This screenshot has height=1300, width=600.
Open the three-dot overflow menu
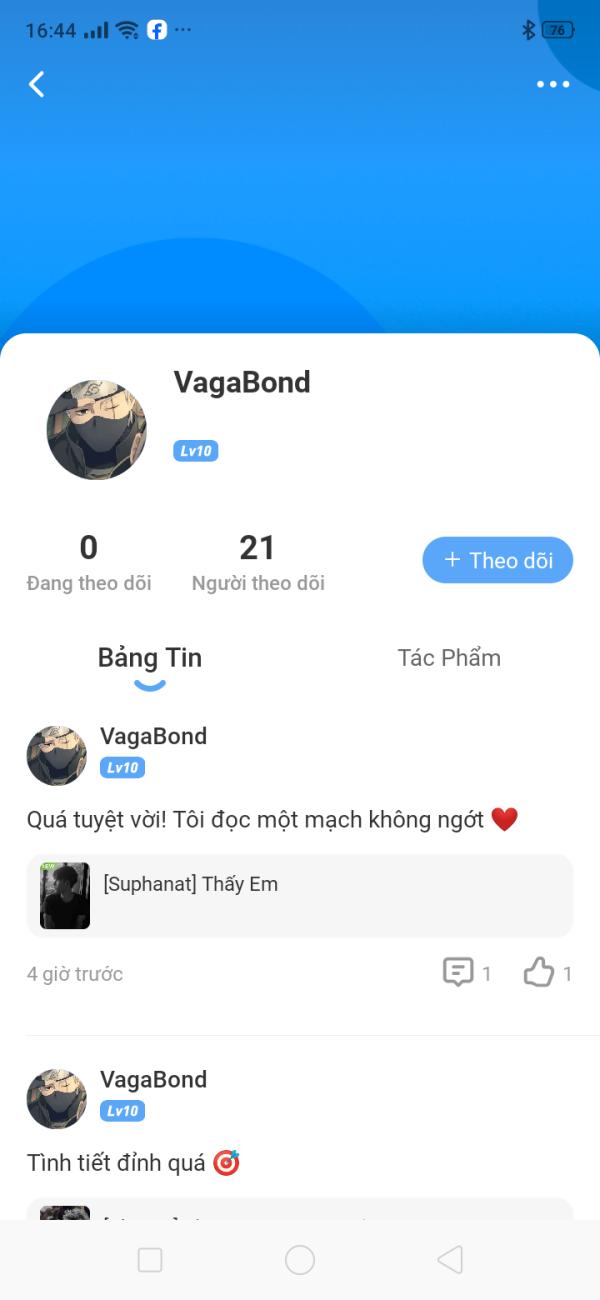[552, 85]
